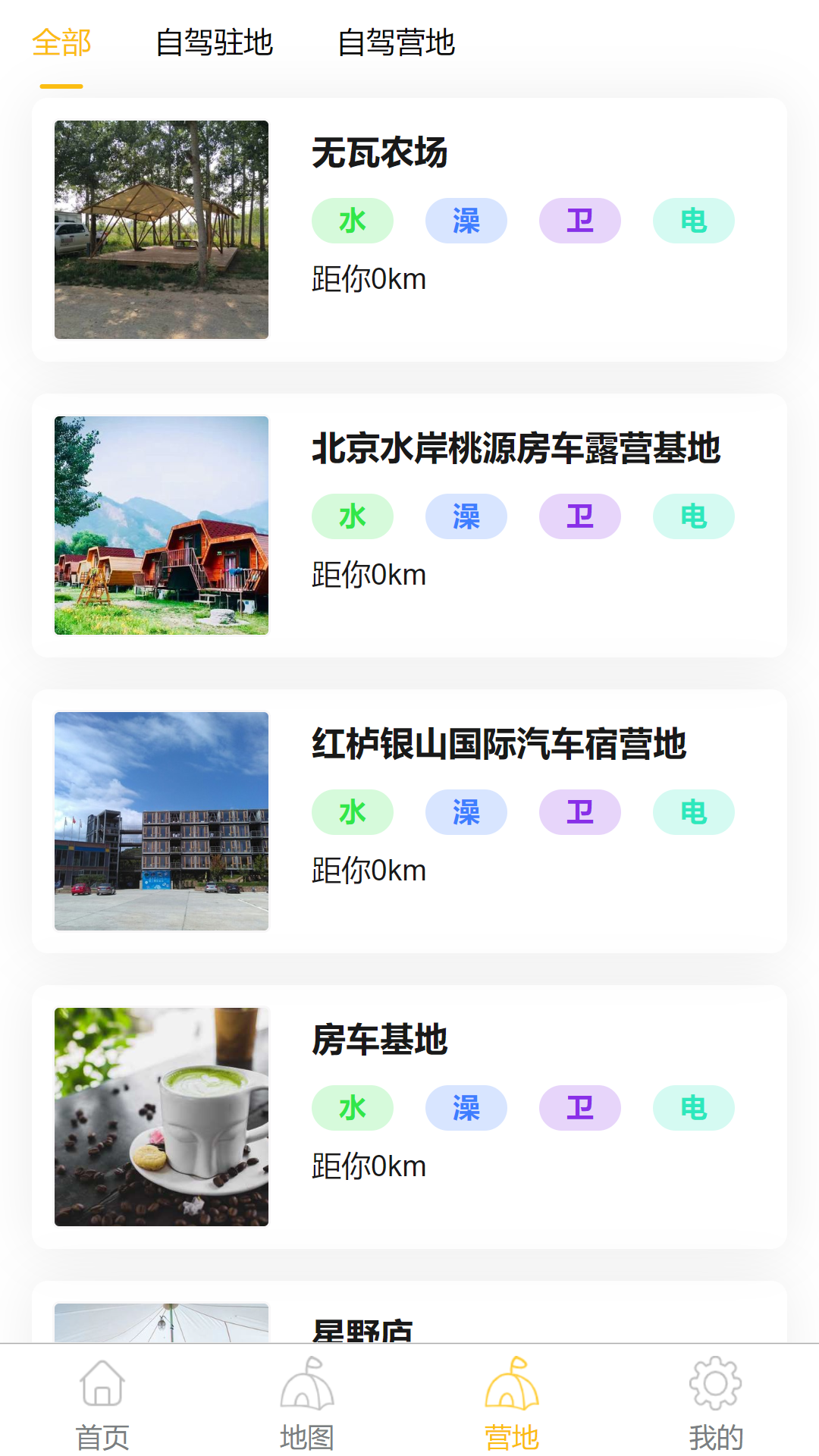Image resolution: width=819 pixels, height=1456 pixels.
Task: Tap the 澡 shower badge on 北京水岸桃源房车露营基地
Action: point(466,516)
